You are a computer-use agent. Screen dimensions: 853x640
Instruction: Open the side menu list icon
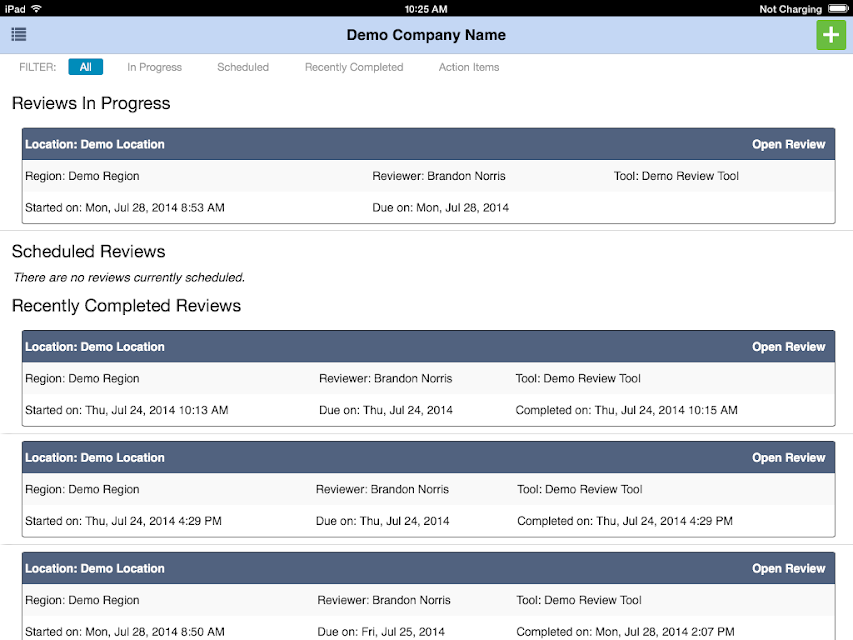pyautogui.click(x=18, y=35)
